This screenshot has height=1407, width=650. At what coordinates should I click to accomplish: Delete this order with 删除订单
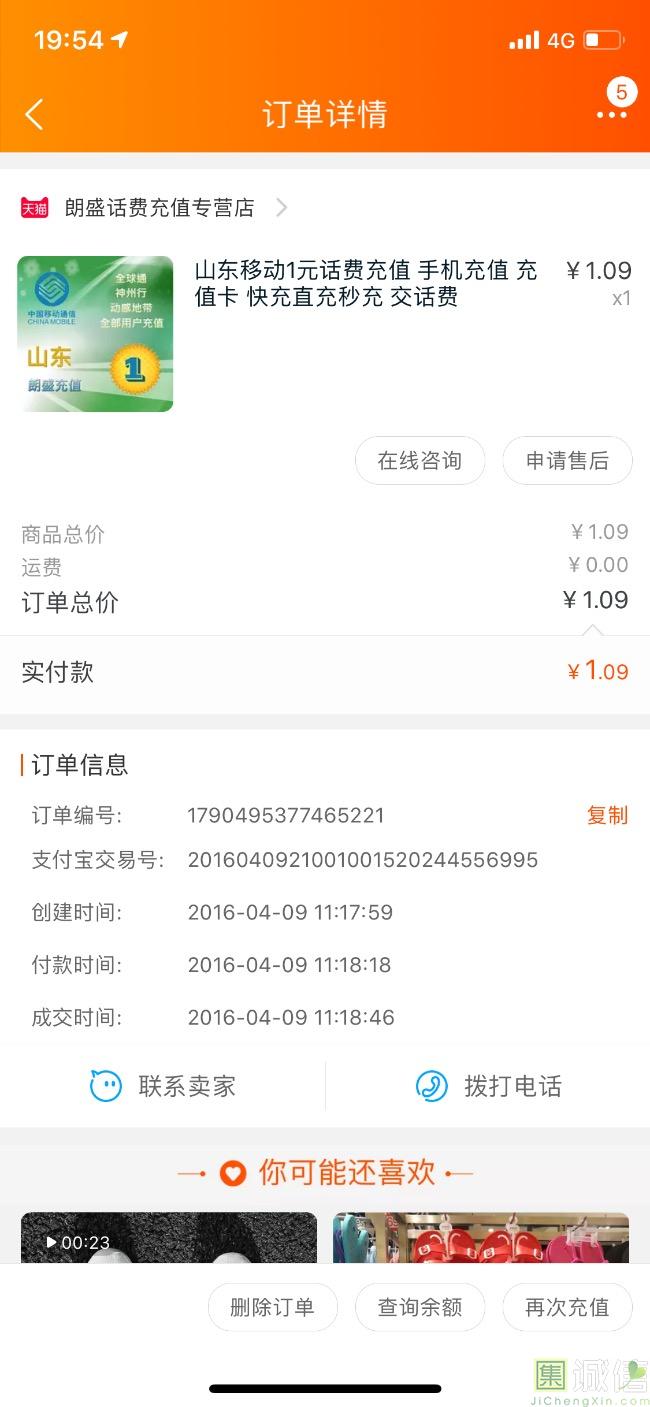(272, 1307)
